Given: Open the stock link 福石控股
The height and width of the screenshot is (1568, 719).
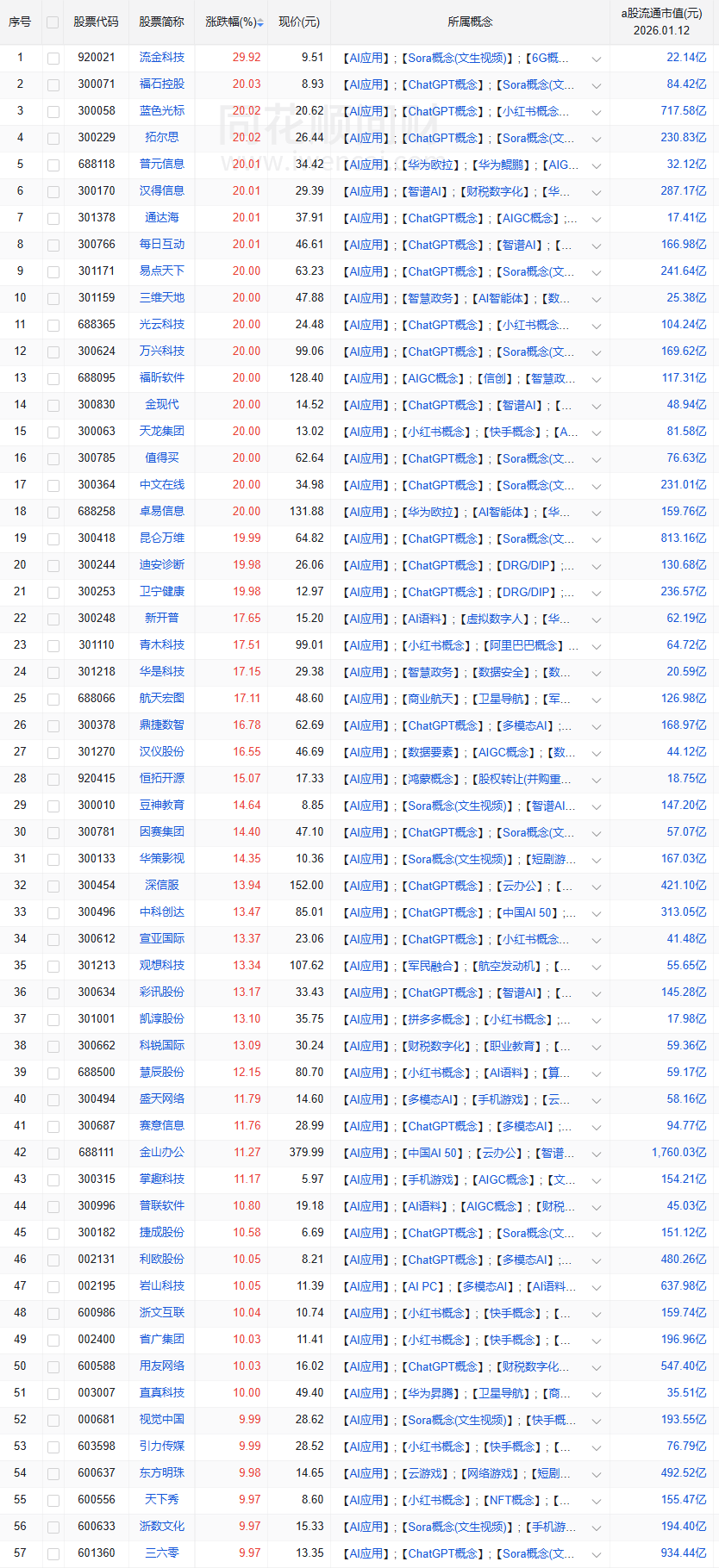Looking at the screenshot, I should (x=162, y=84).
